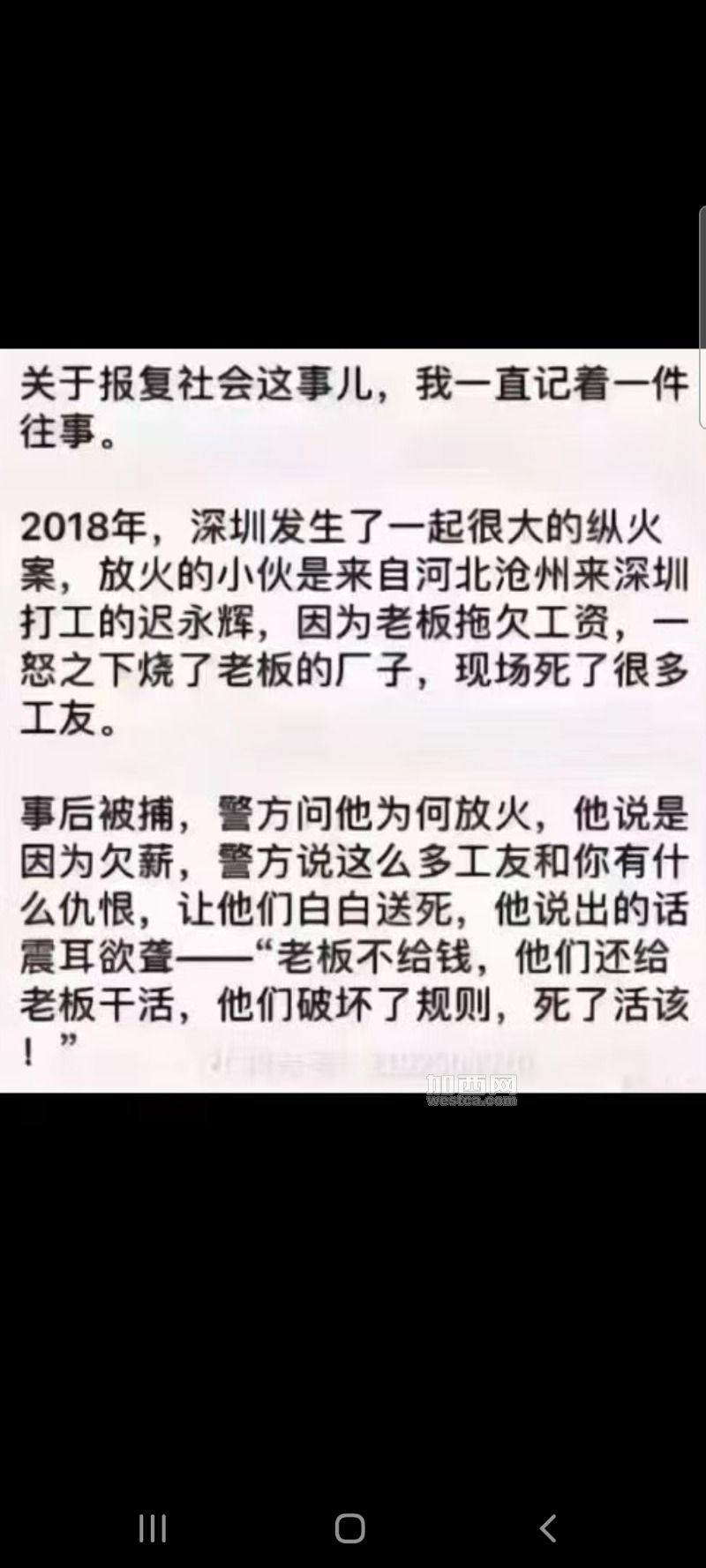
Task: Return to the home screen
Action: click(350, 1528)
